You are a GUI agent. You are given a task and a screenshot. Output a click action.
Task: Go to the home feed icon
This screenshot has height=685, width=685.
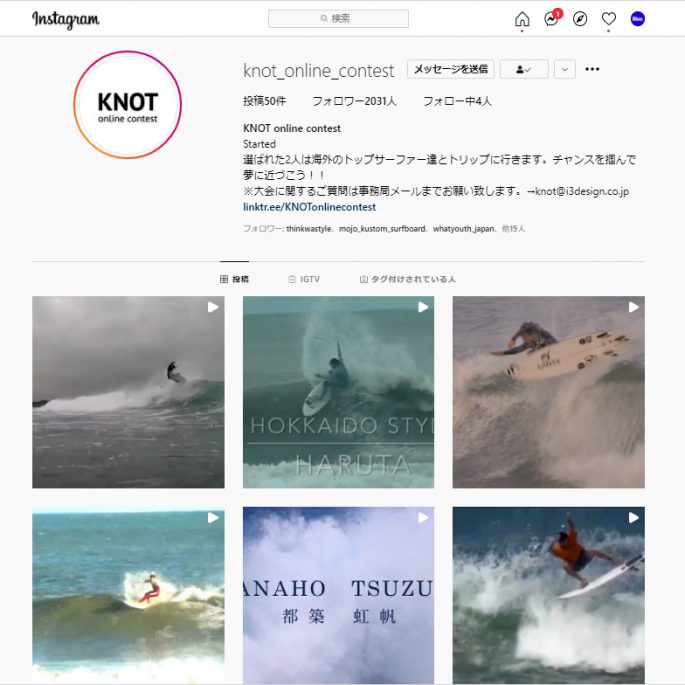coord(522,19)
